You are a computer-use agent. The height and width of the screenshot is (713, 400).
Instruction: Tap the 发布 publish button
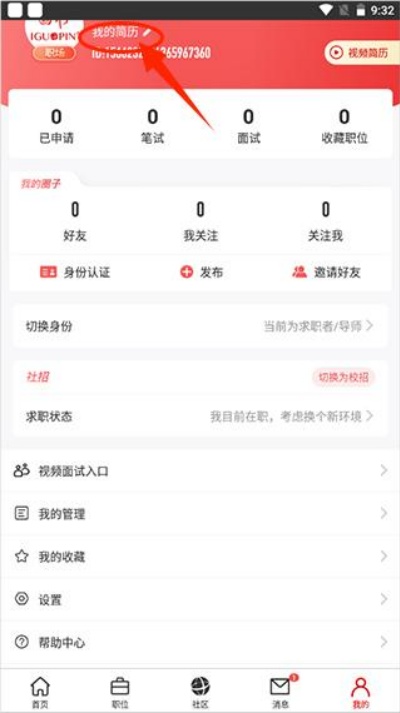pyautogui.click(x=201, y=273)
